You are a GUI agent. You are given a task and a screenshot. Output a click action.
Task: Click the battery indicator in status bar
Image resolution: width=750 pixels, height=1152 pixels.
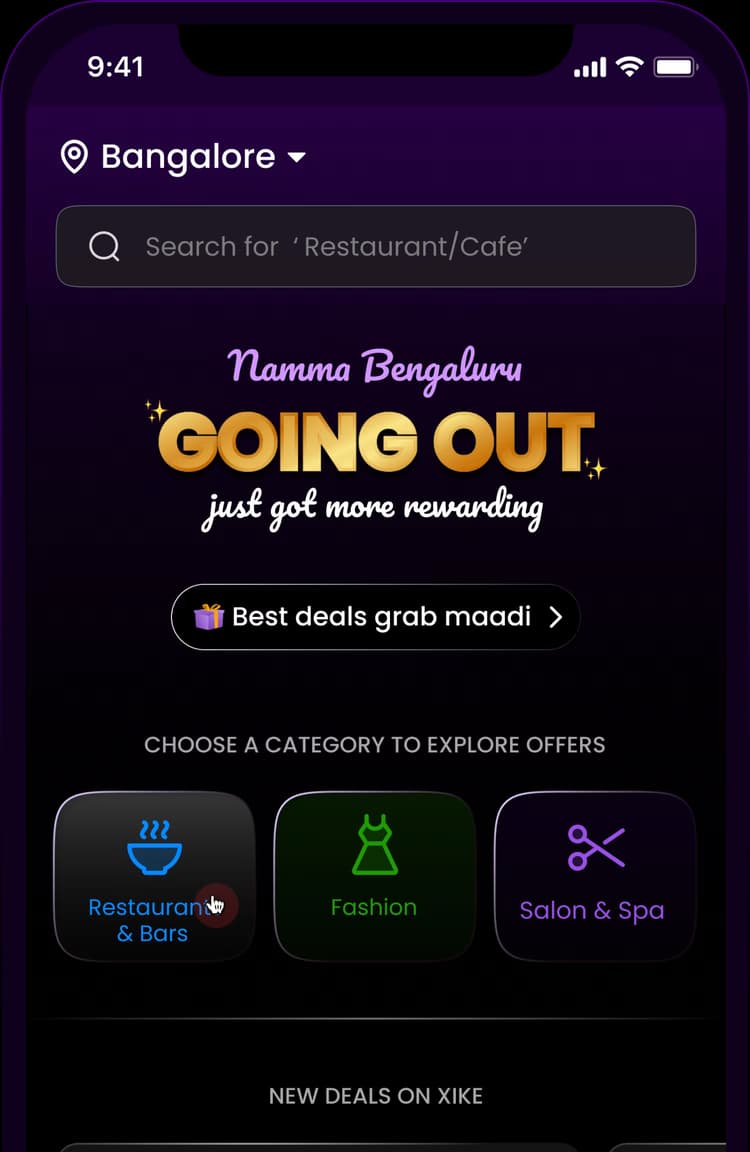pyautogui.click(x=674, y=66)
